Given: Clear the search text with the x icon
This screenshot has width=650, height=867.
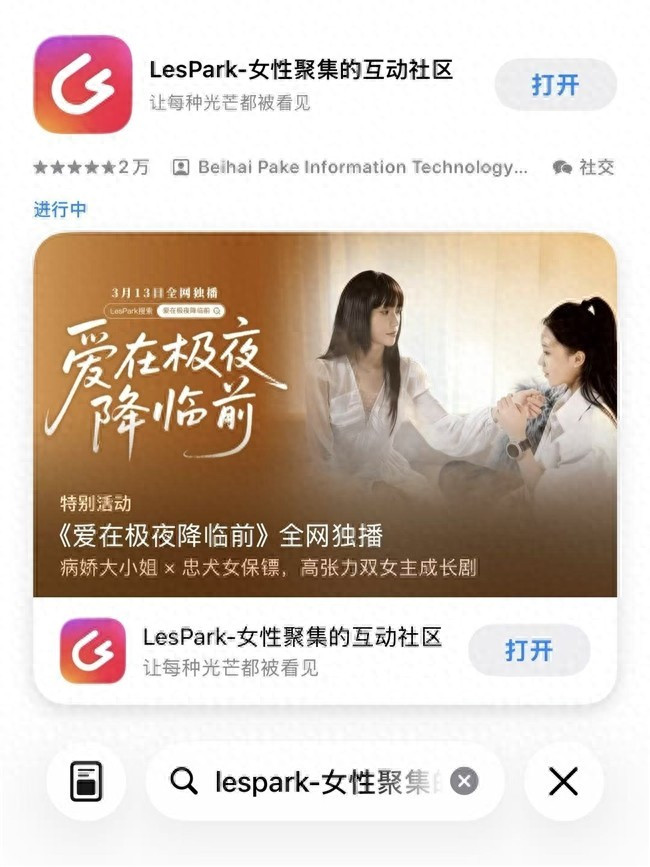Looking at the screenshot, I should point(464,781).
